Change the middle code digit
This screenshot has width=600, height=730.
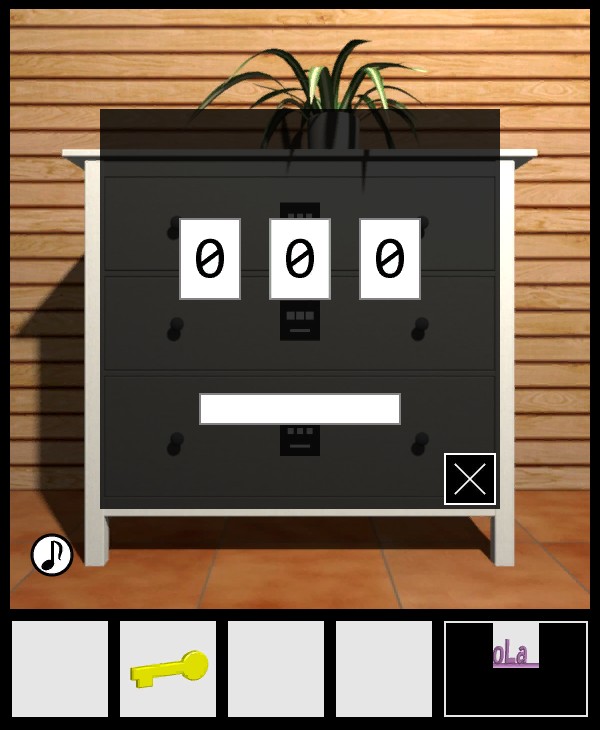(300, 259)
